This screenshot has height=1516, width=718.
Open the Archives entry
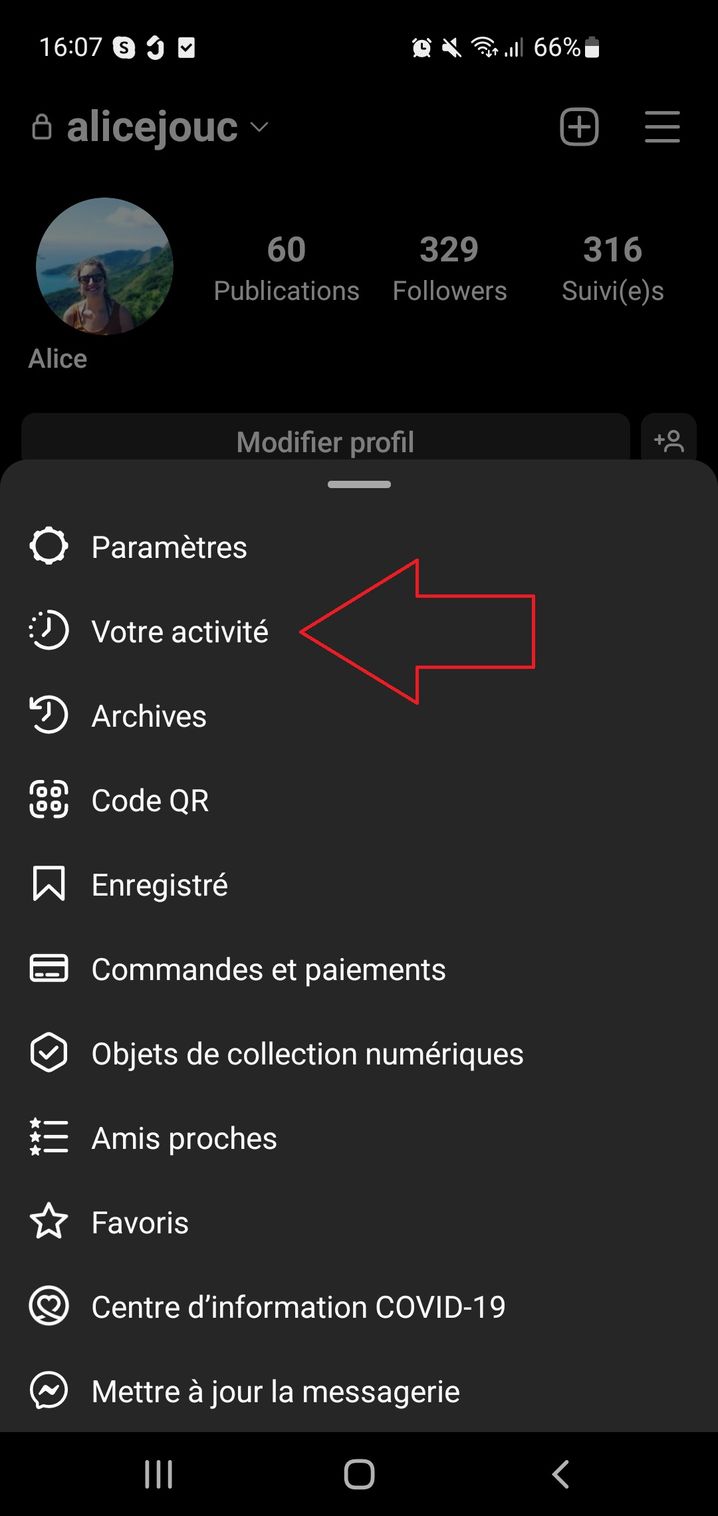(148, 716)
